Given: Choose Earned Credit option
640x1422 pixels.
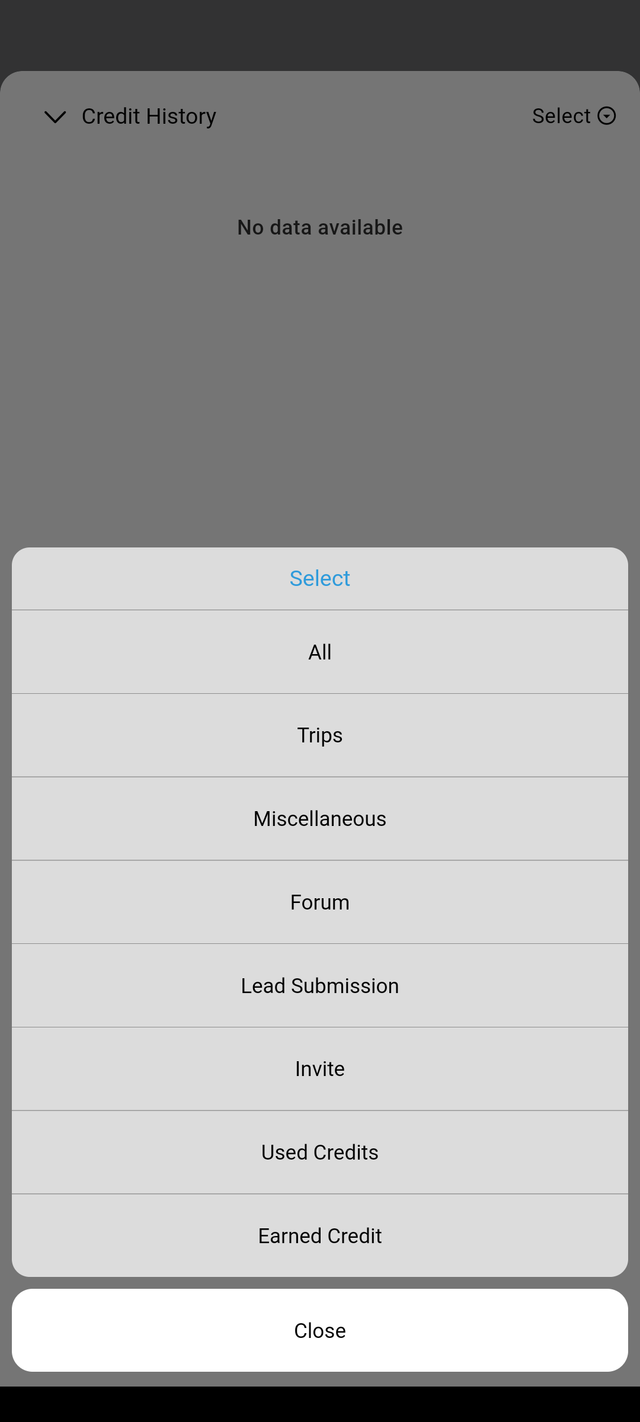Looking at the screenshot, I should pos(320,1236).
